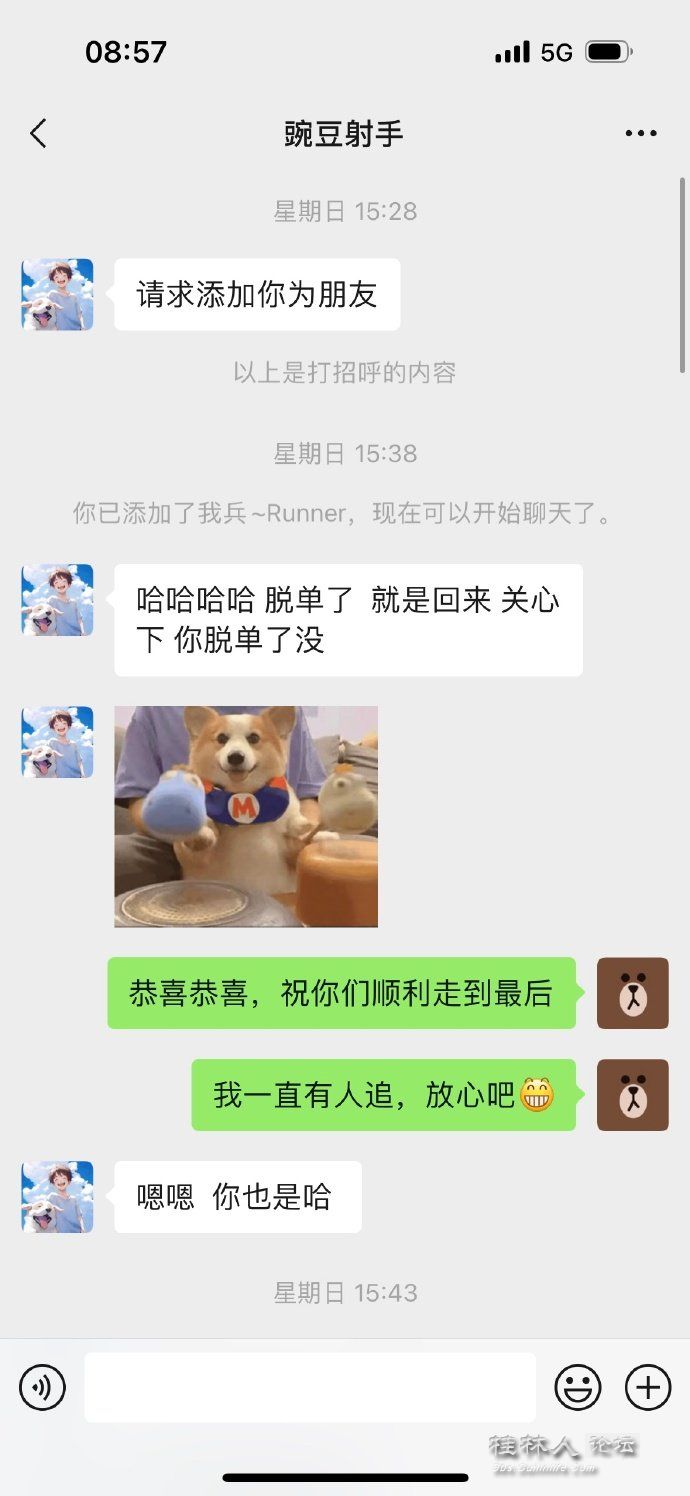
Task: View the corgi sticker image
Action: 246,816
